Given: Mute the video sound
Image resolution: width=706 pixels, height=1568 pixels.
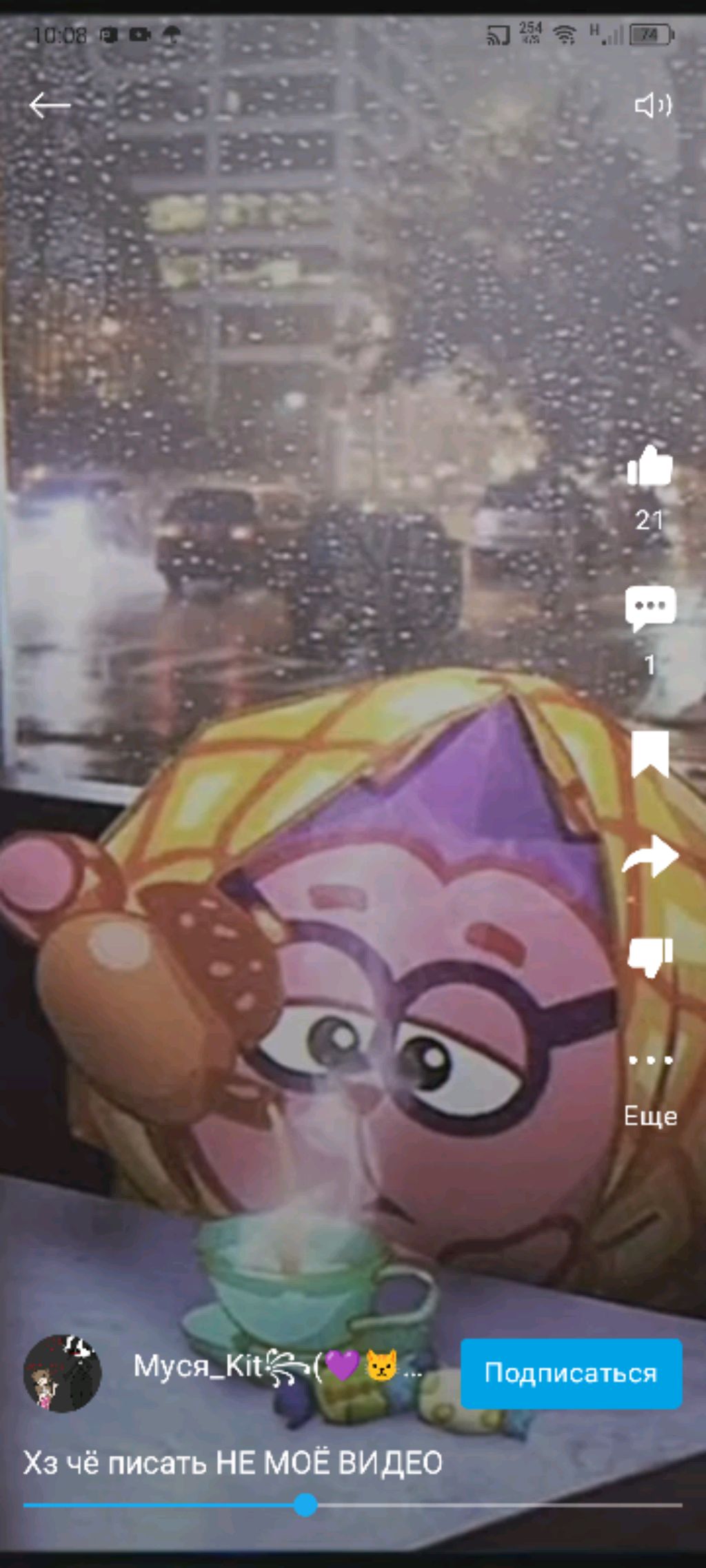Looking at the screenshot, I should click(652, 105).
